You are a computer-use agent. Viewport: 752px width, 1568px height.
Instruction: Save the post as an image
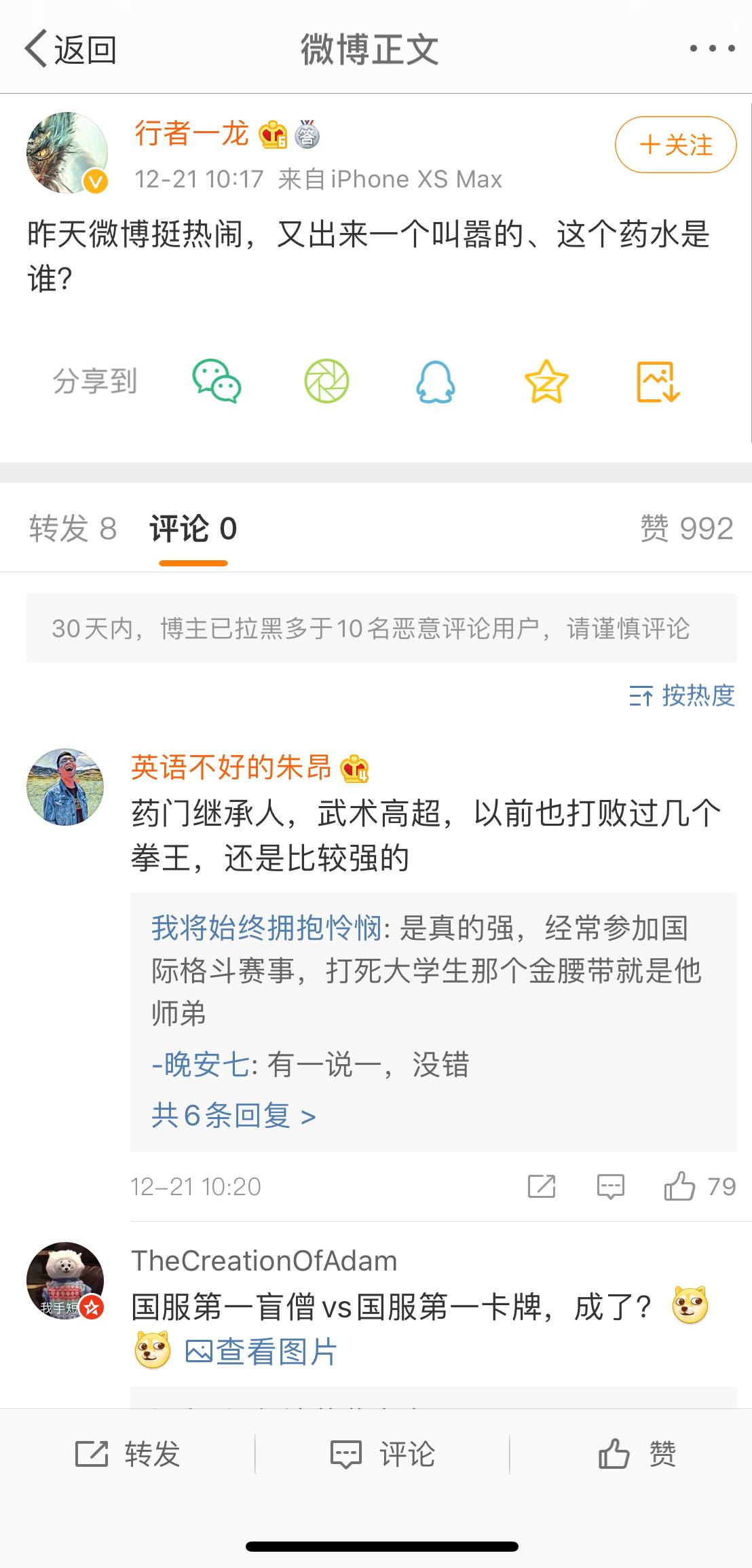click(658, 381)
